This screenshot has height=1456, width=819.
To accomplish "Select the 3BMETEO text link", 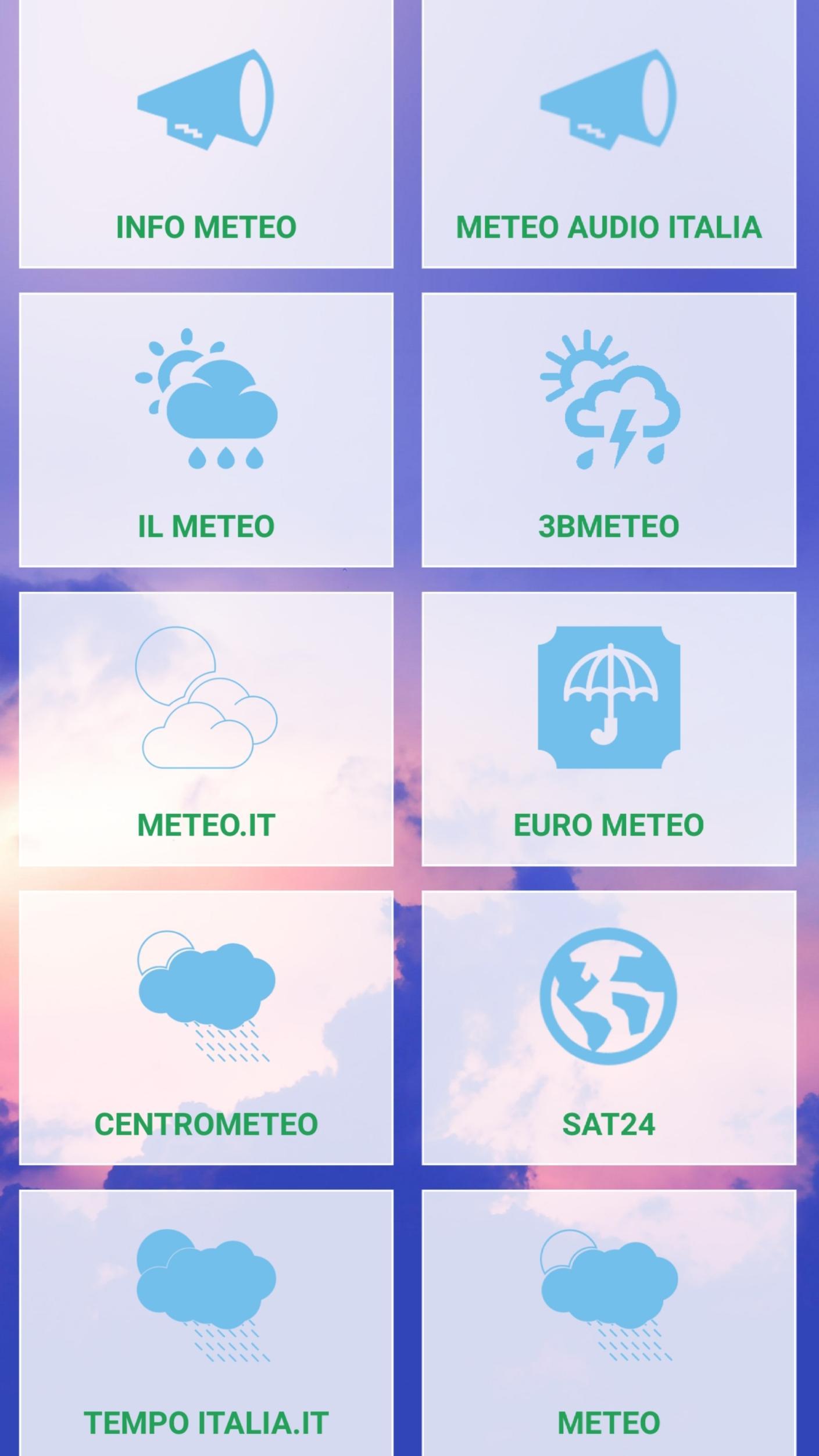I will [609, 526].
